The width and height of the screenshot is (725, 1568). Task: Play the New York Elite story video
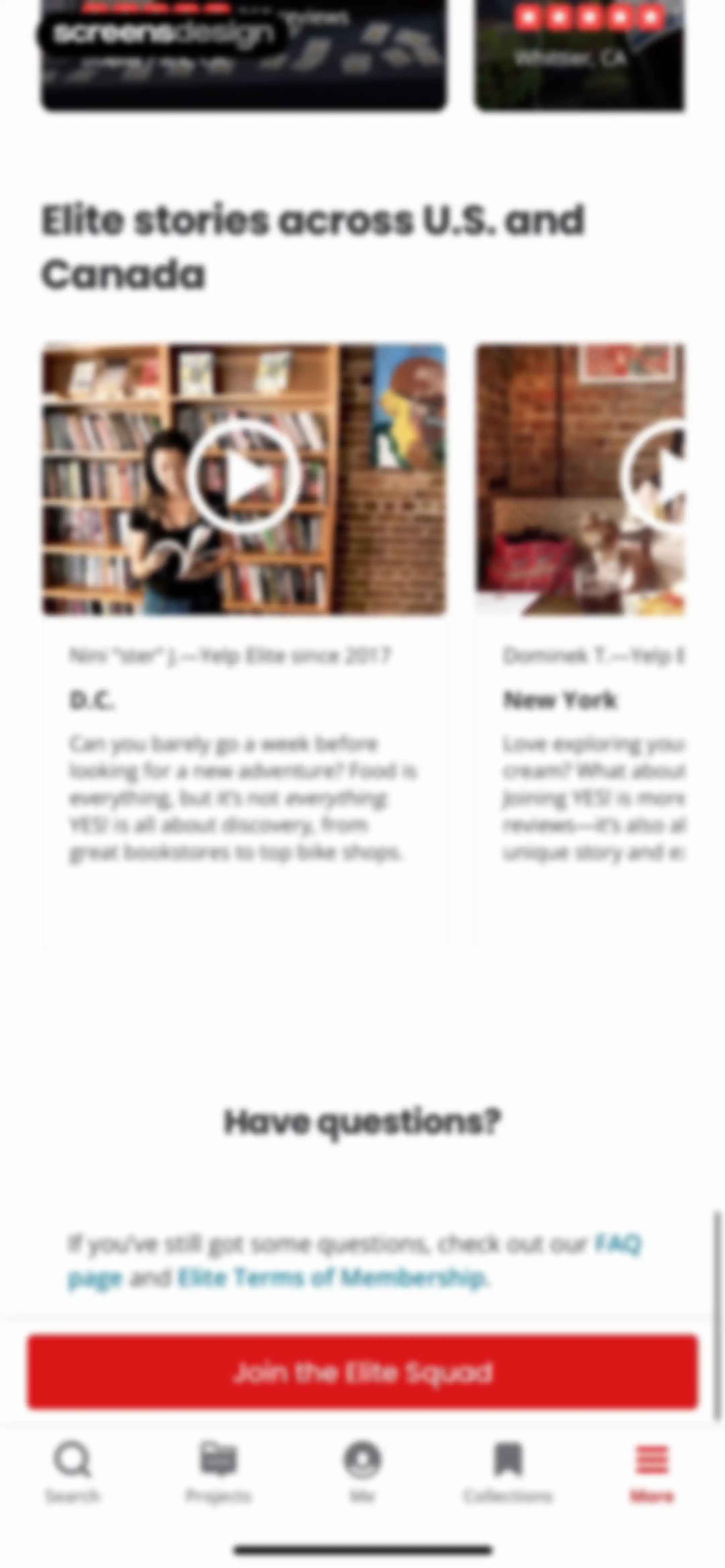655,476
